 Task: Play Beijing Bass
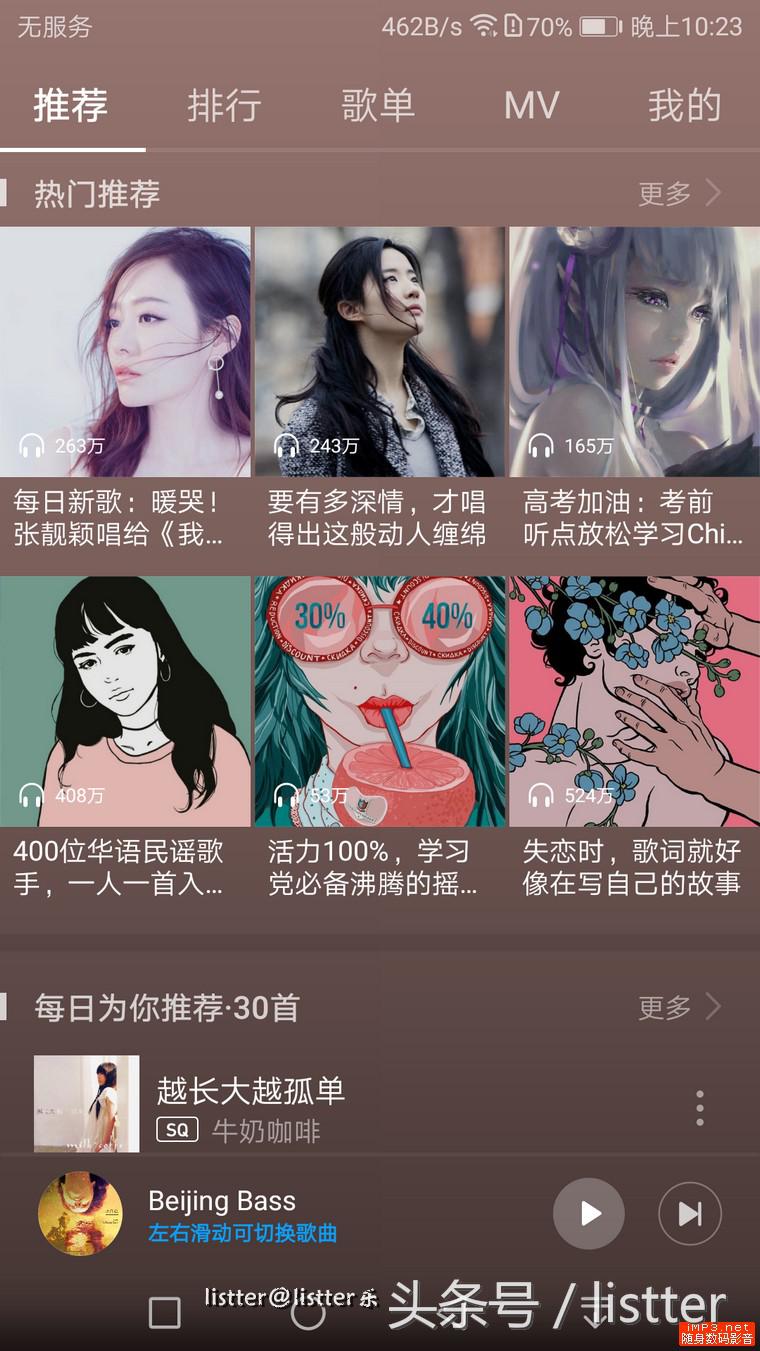[589, 1213]
